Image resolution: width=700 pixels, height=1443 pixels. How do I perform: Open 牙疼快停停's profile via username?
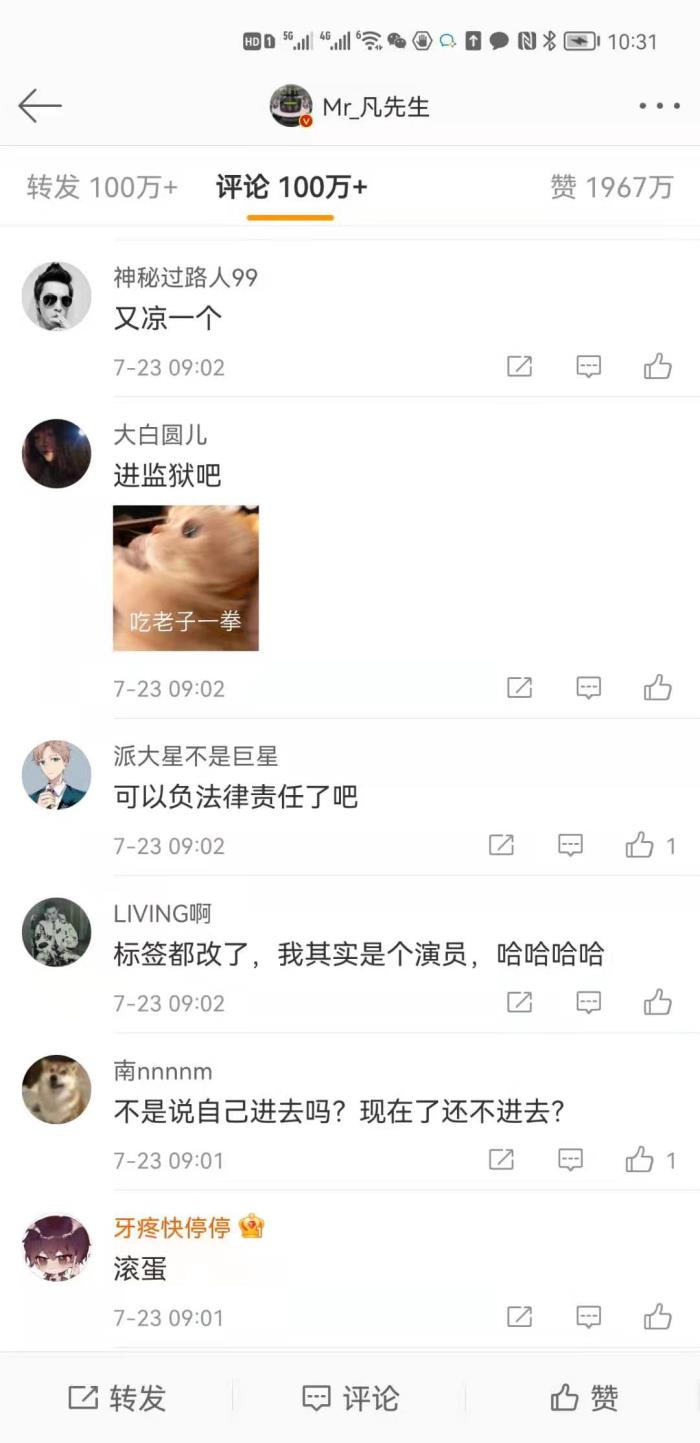tap(172, 1228)
